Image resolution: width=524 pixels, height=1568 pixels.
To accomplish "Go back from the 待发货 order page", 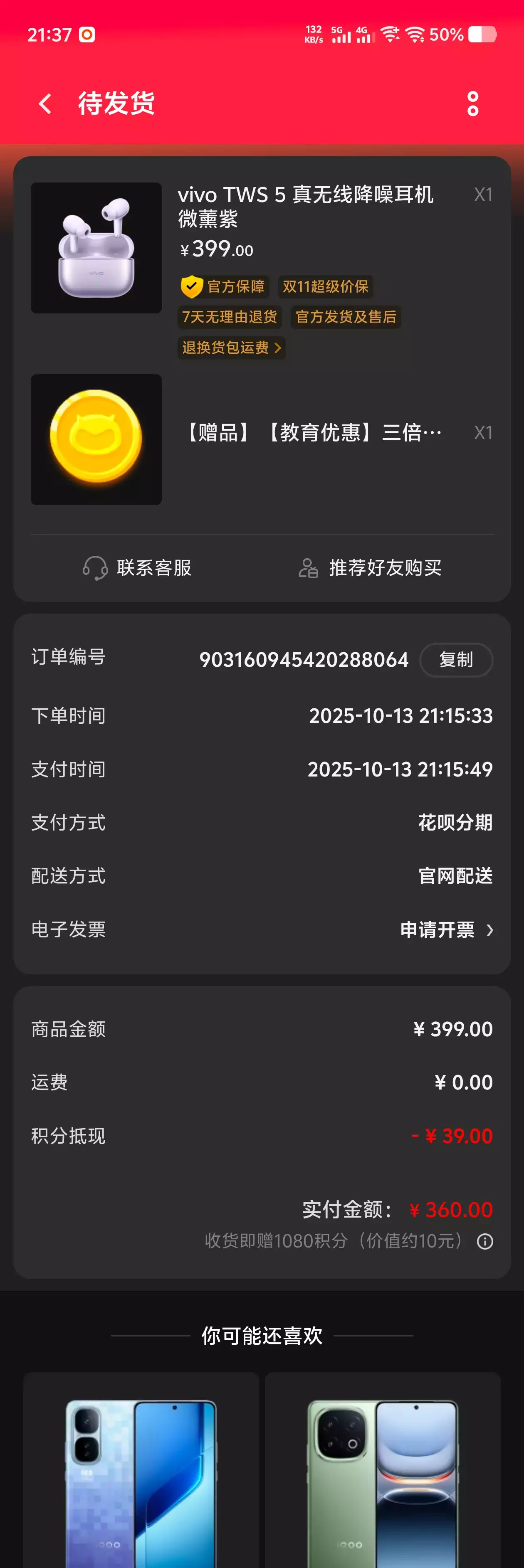I will tap(45, 104).
